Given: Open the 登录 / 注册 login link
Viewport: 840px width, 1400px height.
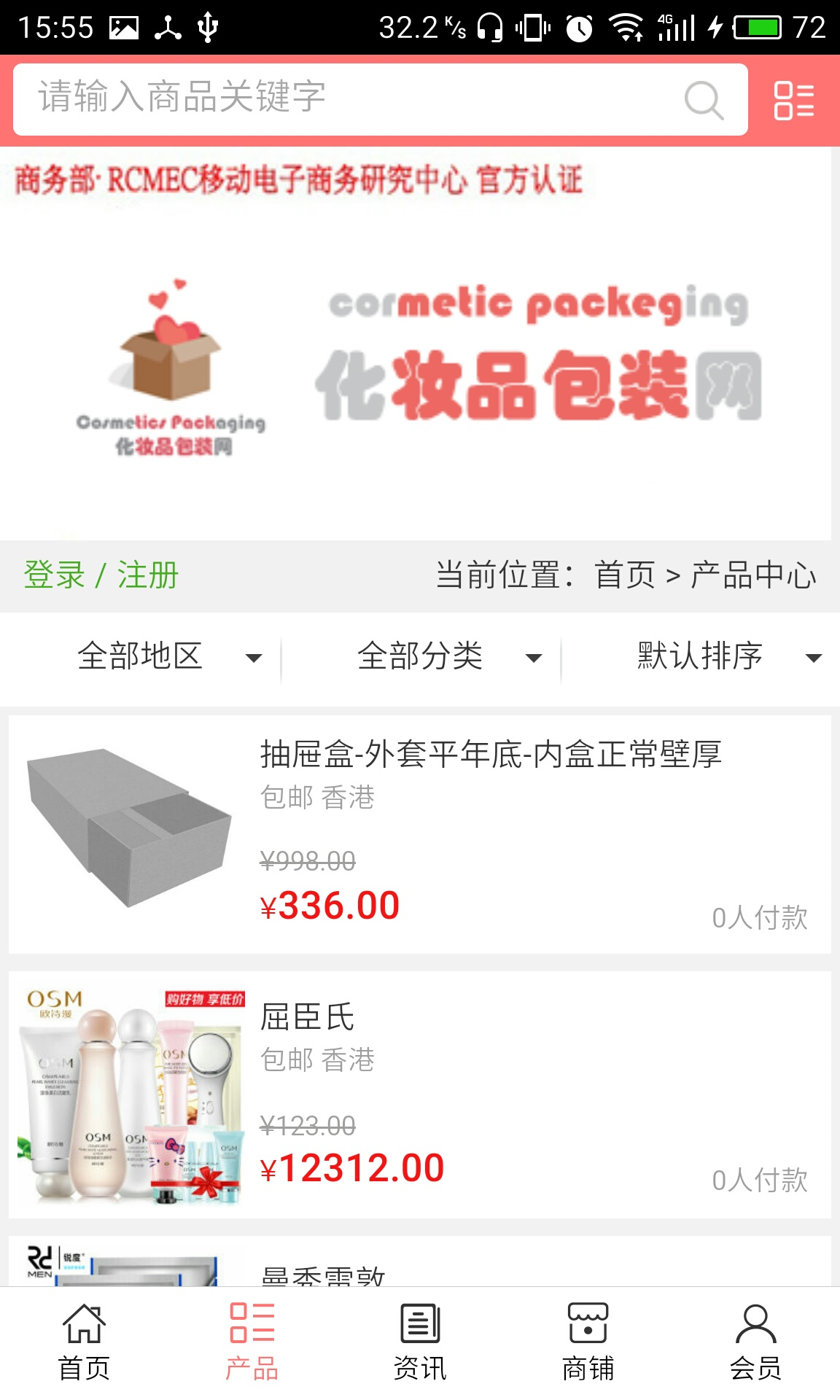Looking at the screenshot, I should [101, 575].
